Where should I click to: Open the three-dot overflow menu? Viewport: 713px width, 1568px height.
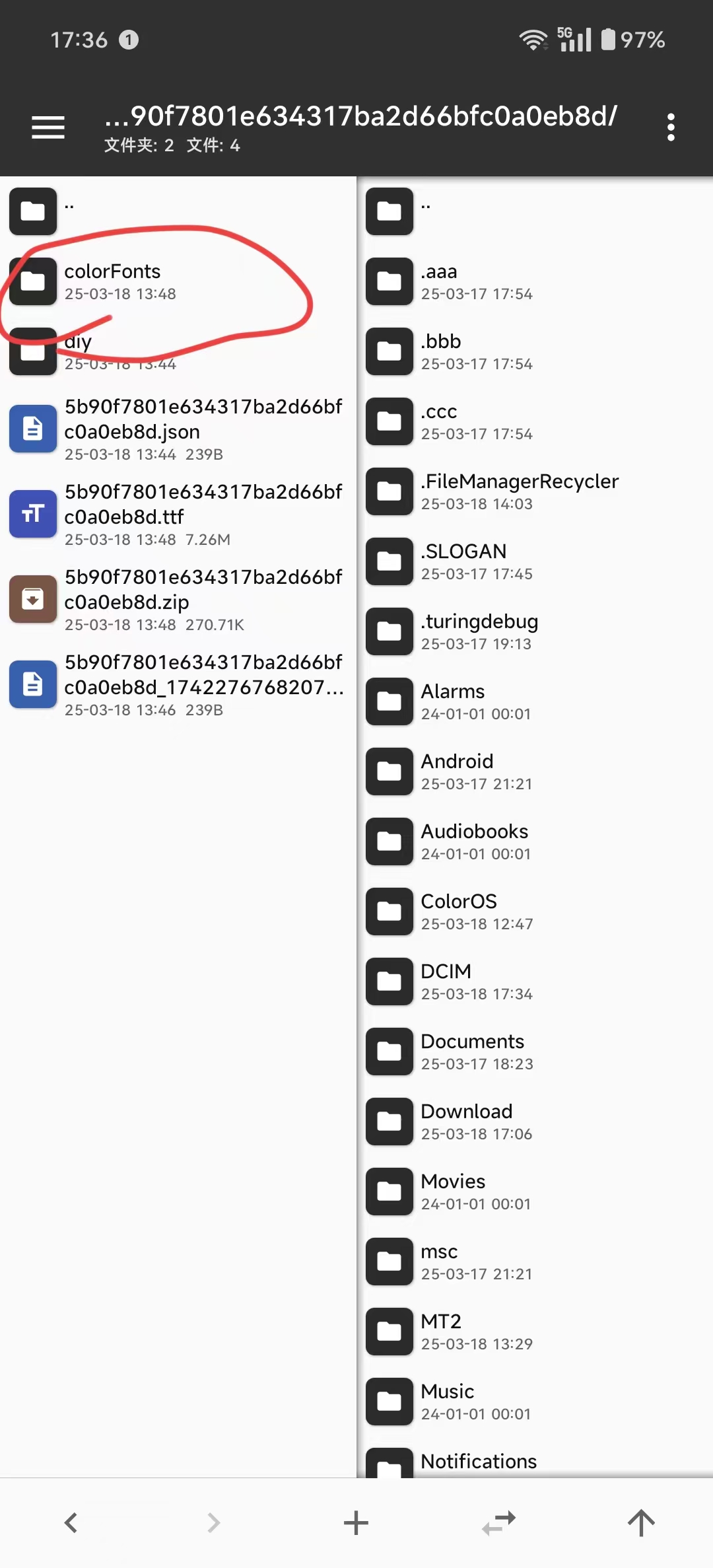point(671,127)
